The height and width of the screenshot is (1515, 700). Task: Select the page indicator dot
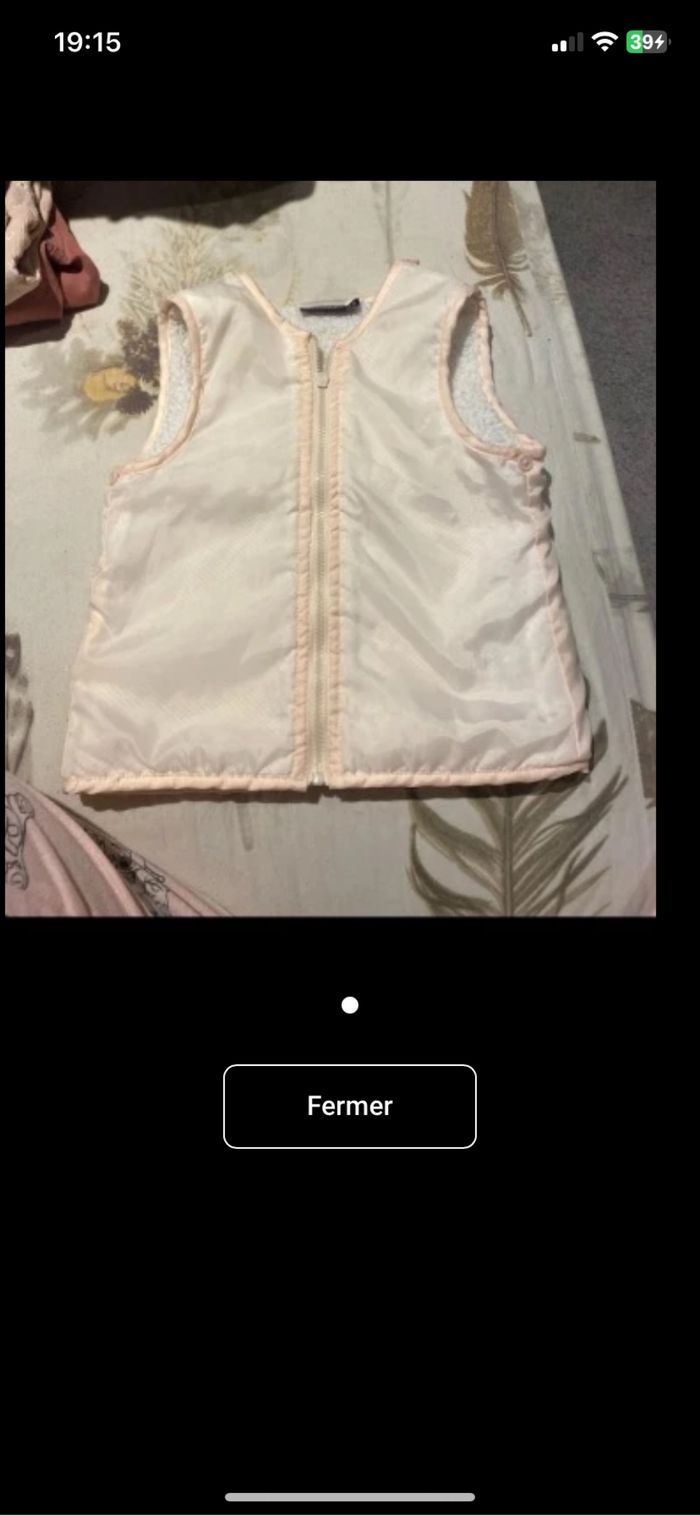point(349,1005)
